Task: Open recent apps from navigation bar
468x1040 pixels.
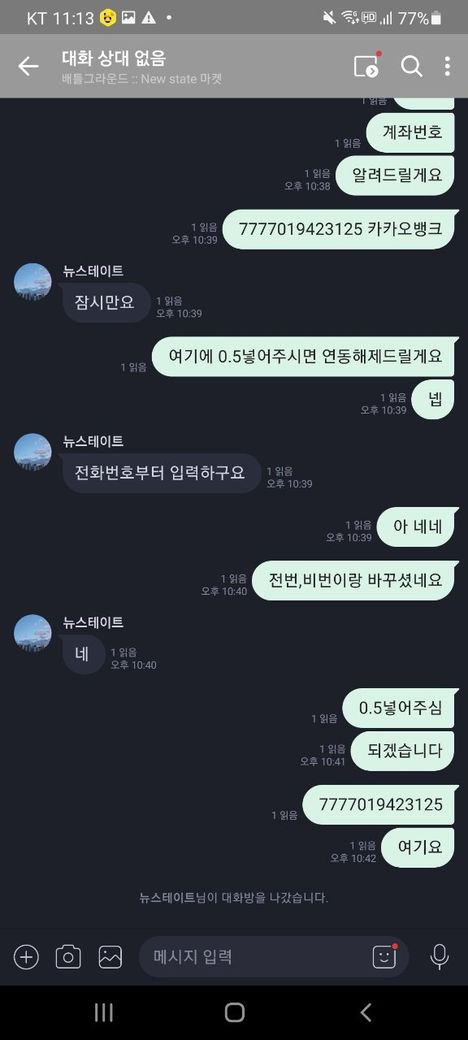Action: (103, 1012)
